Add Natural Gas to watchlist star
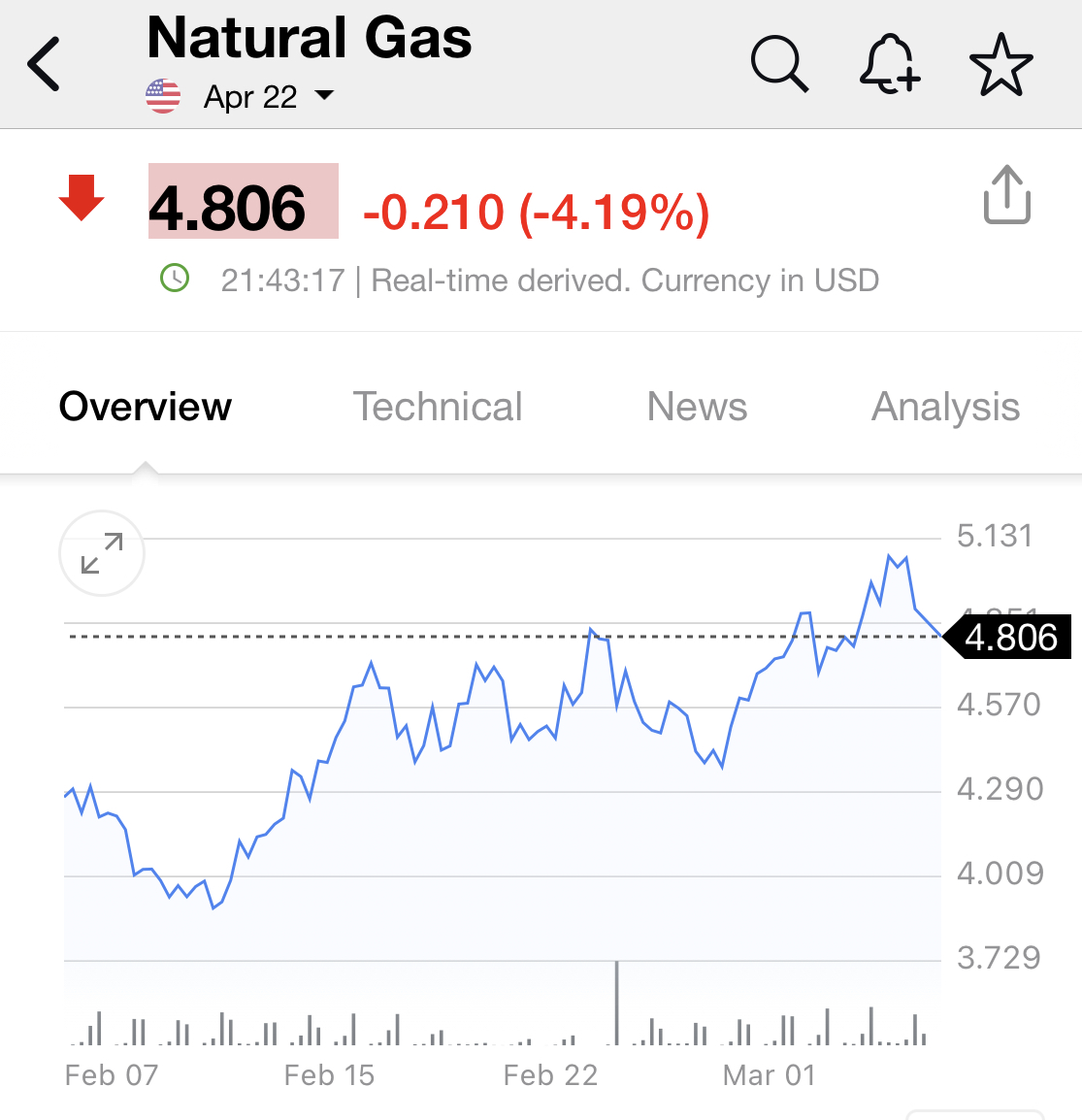This screenshot has height=1120, width=1082. [1000, 65]
